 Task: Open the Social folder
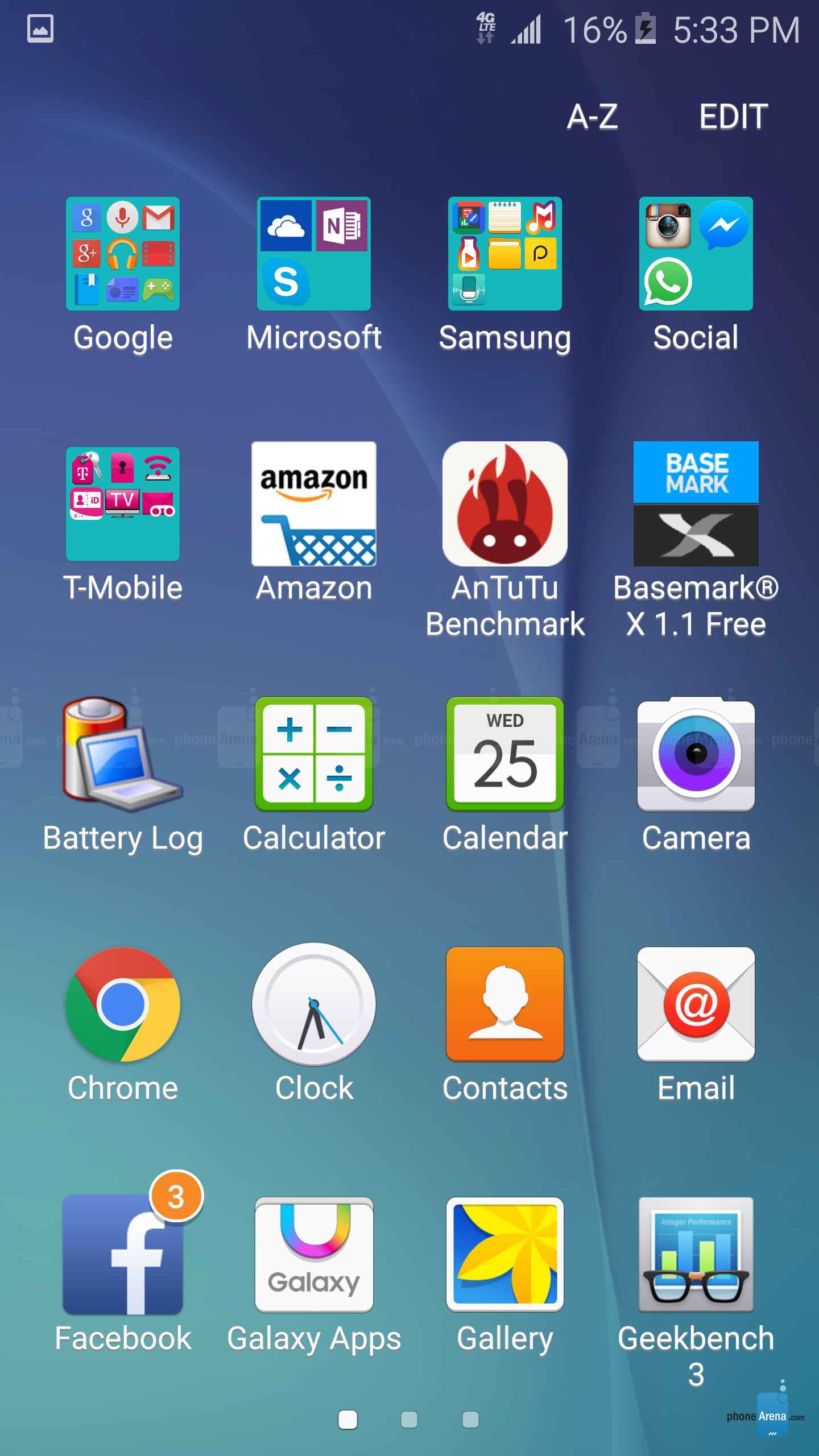[x=696, y=254]
